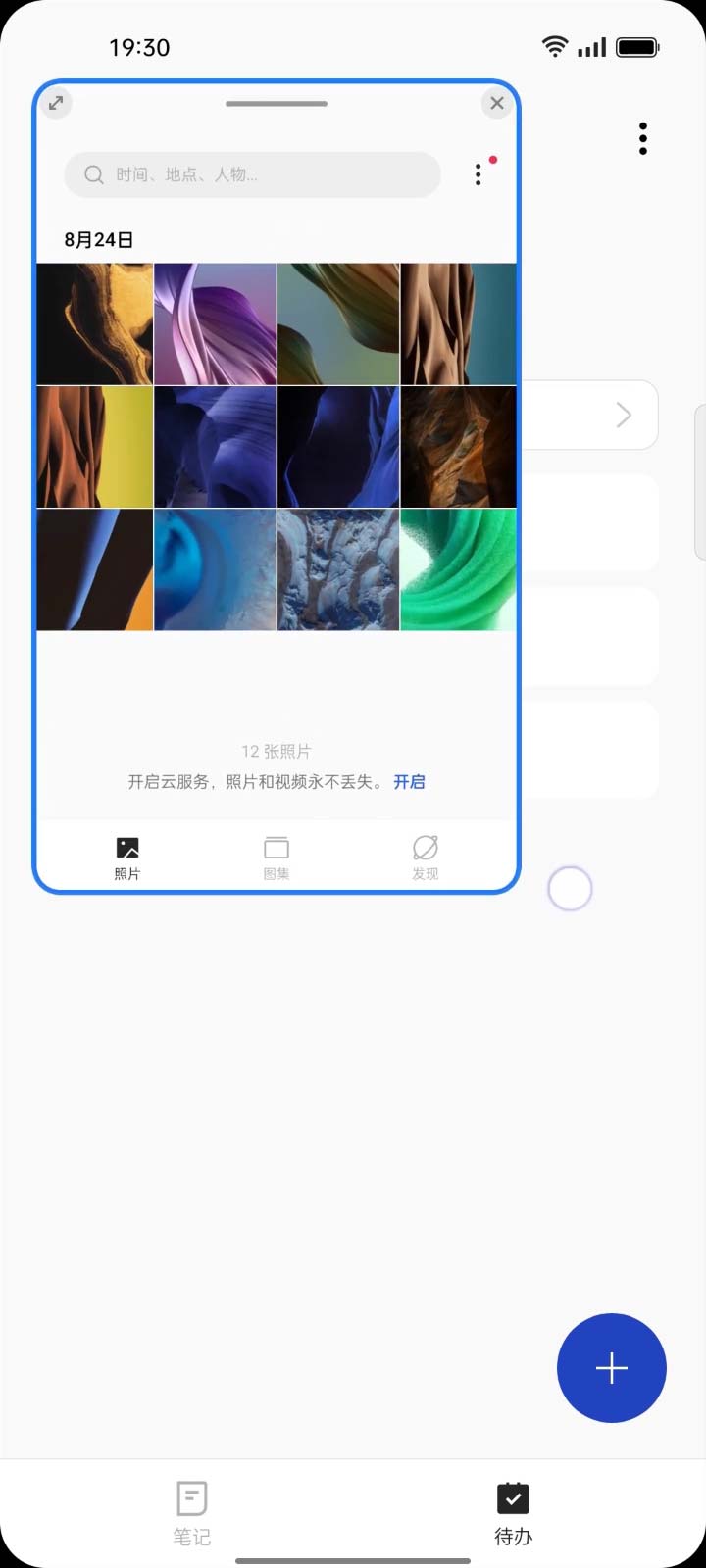Screen dimensions: 706x1568
Task: Tap the empty circle to-do checkbox
Action: click(x=570, y=889)
